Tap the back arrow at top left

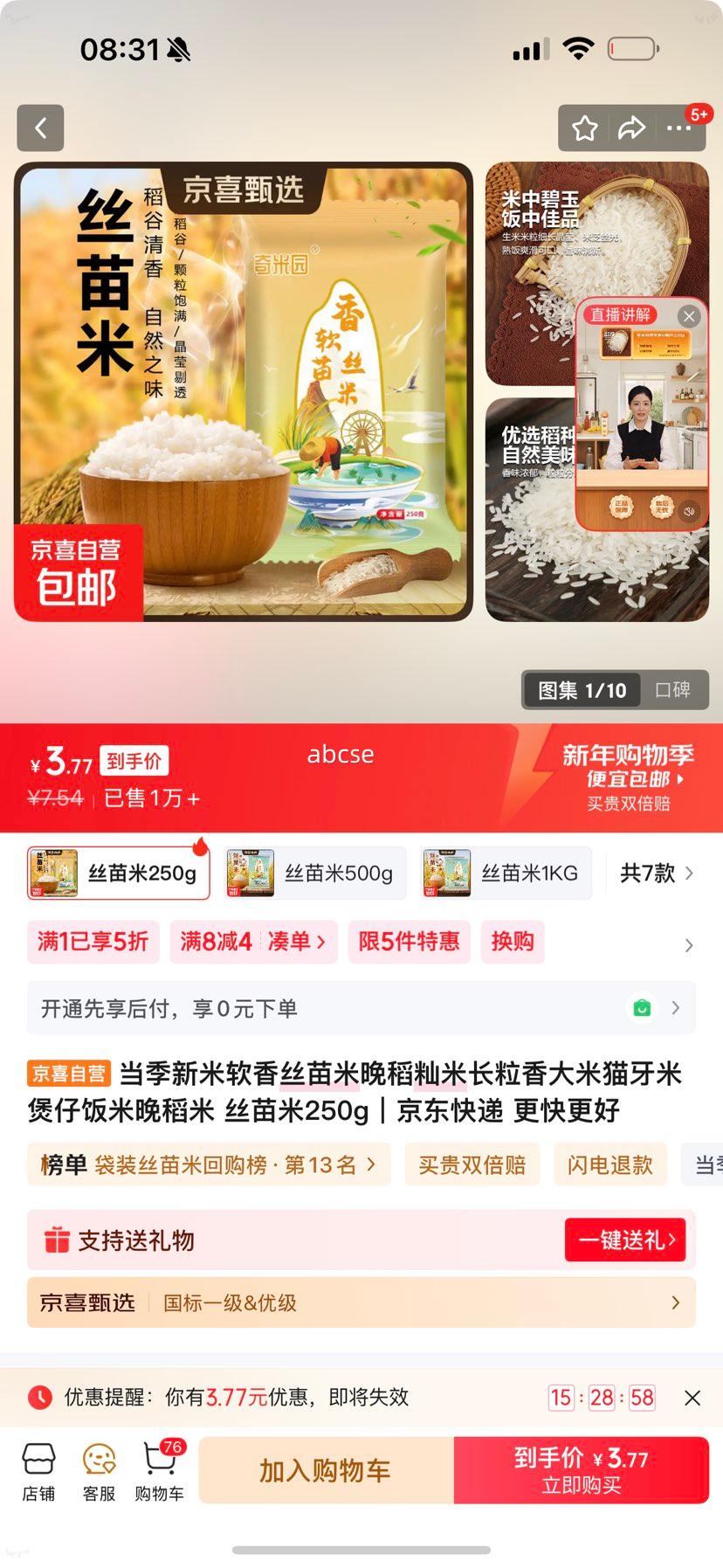coord(40,128)
